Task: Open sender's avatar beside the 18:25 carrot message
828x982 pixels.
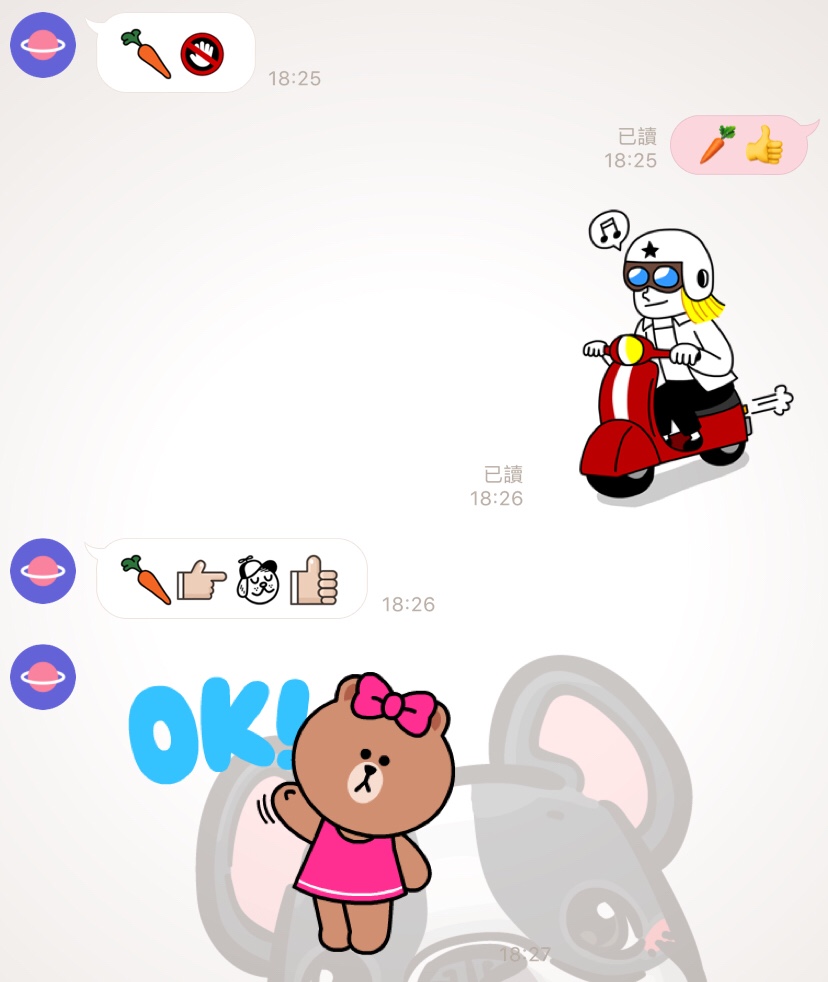Action: [43, 45]
